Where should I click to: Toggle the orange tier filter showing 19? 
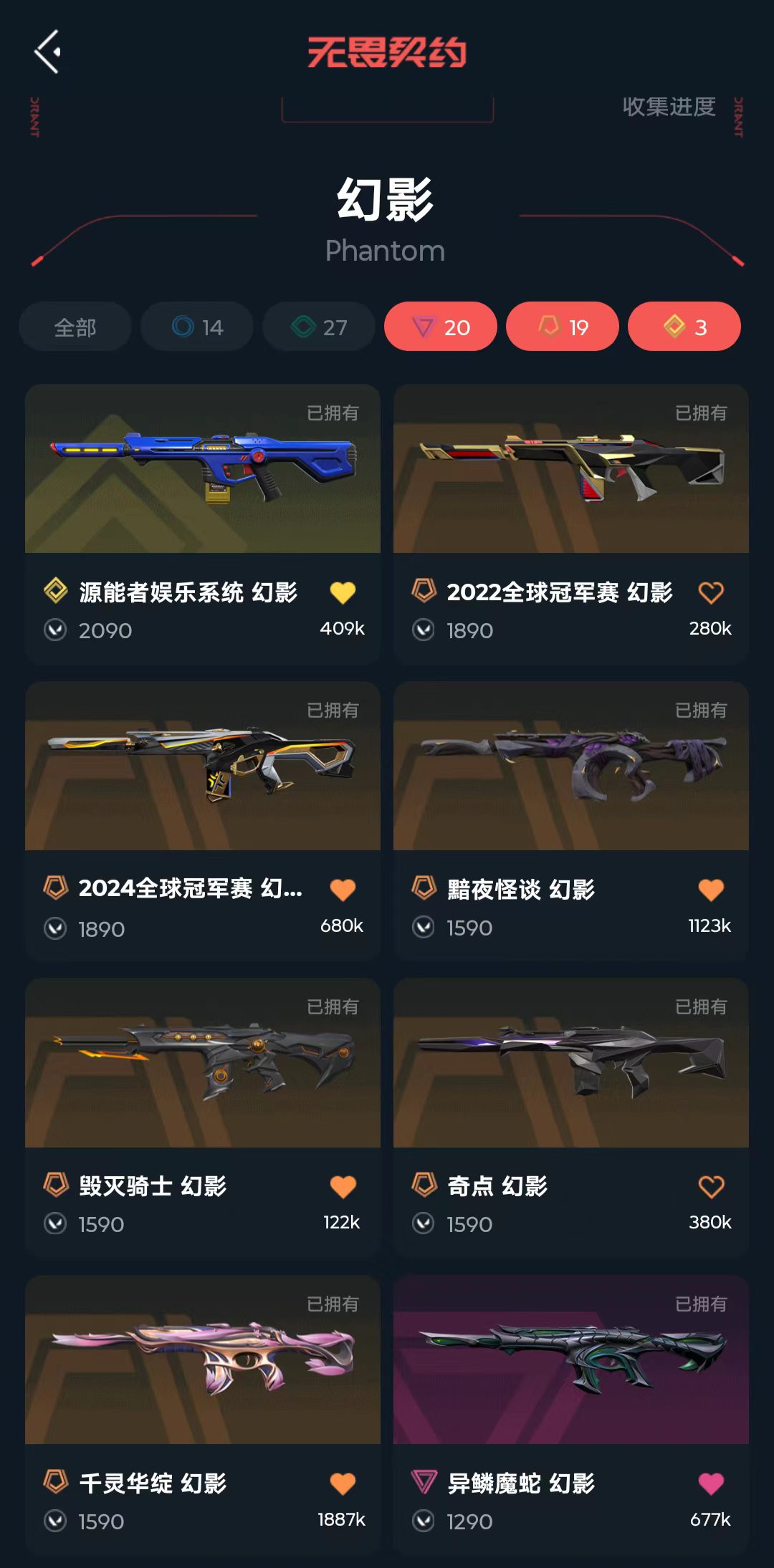563,327
